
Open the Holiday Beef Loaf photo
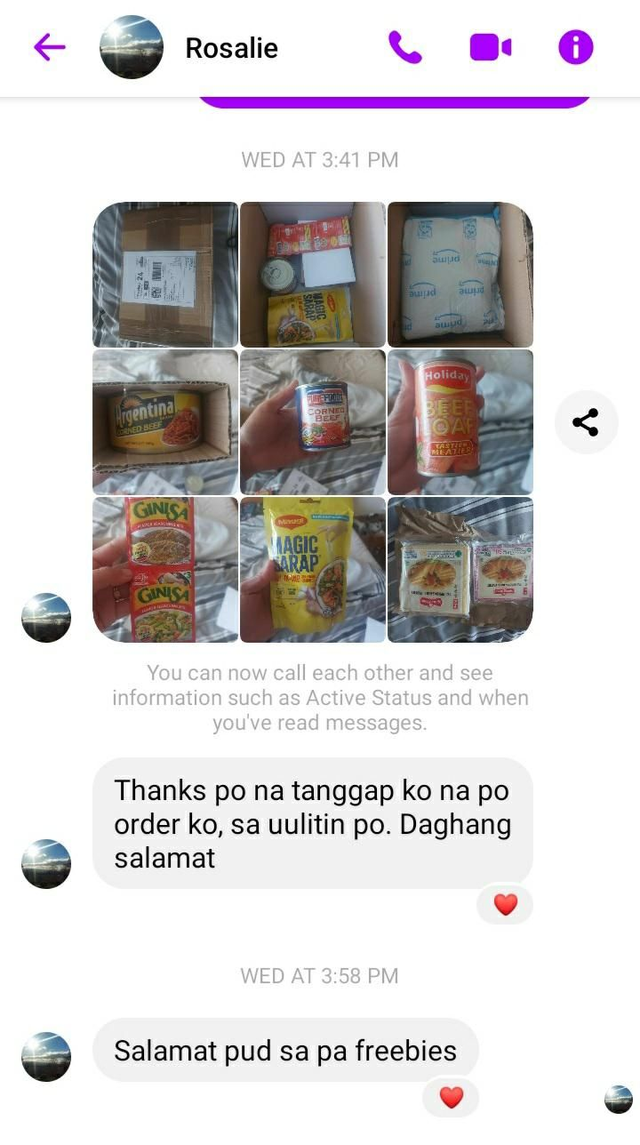pyautogui.click(x=460, y=421)
